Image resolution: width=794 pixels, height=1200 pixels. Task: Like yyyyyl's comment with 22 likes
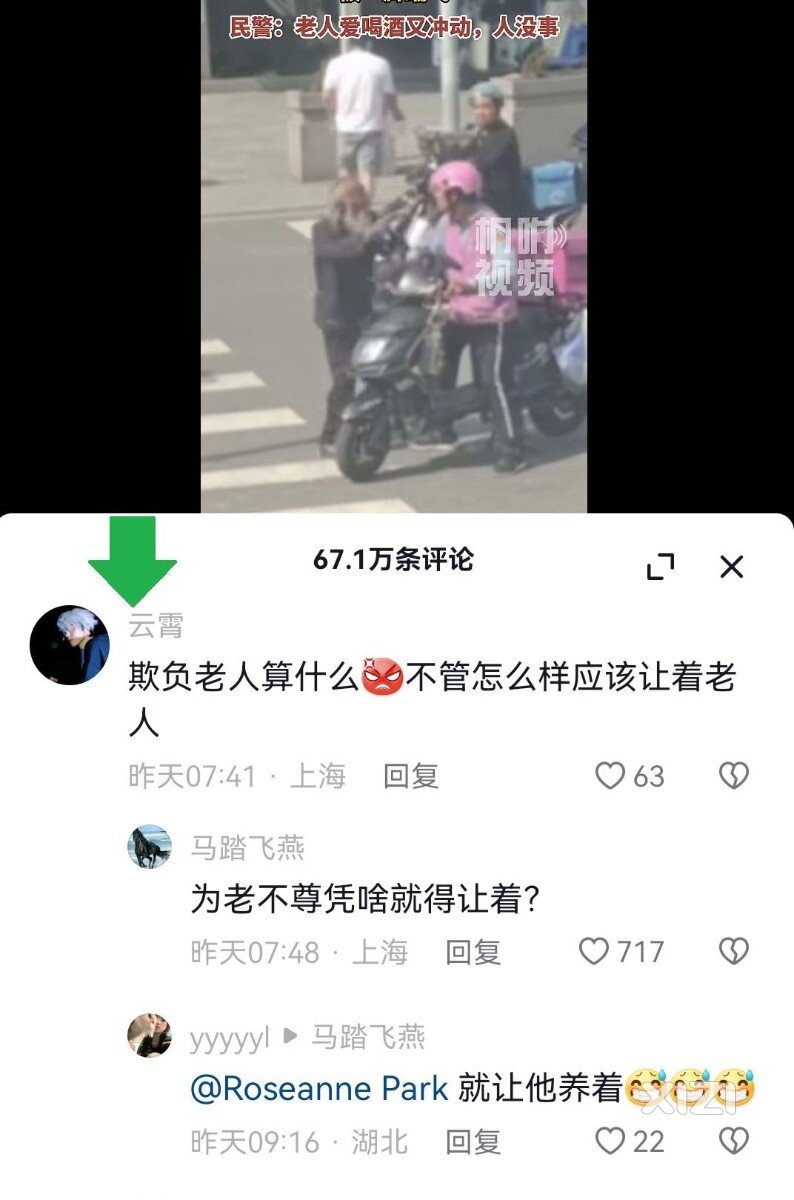coord(610,1141)
